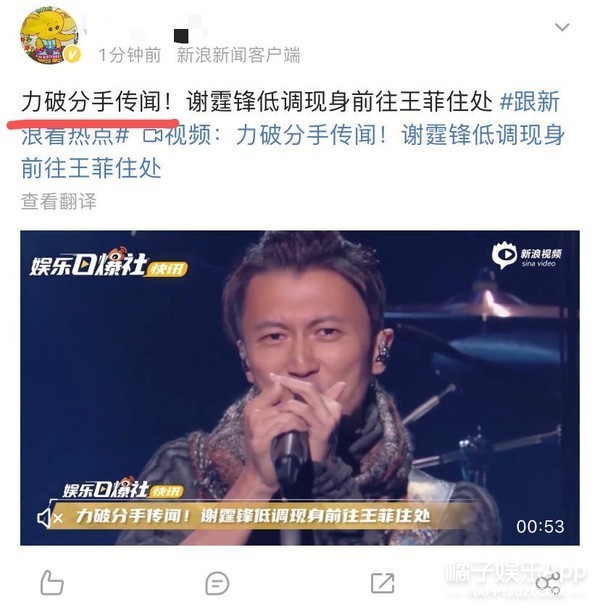Tap 查看翻译 to translate the post
This screenshot has height=613, width=600.
59,200
